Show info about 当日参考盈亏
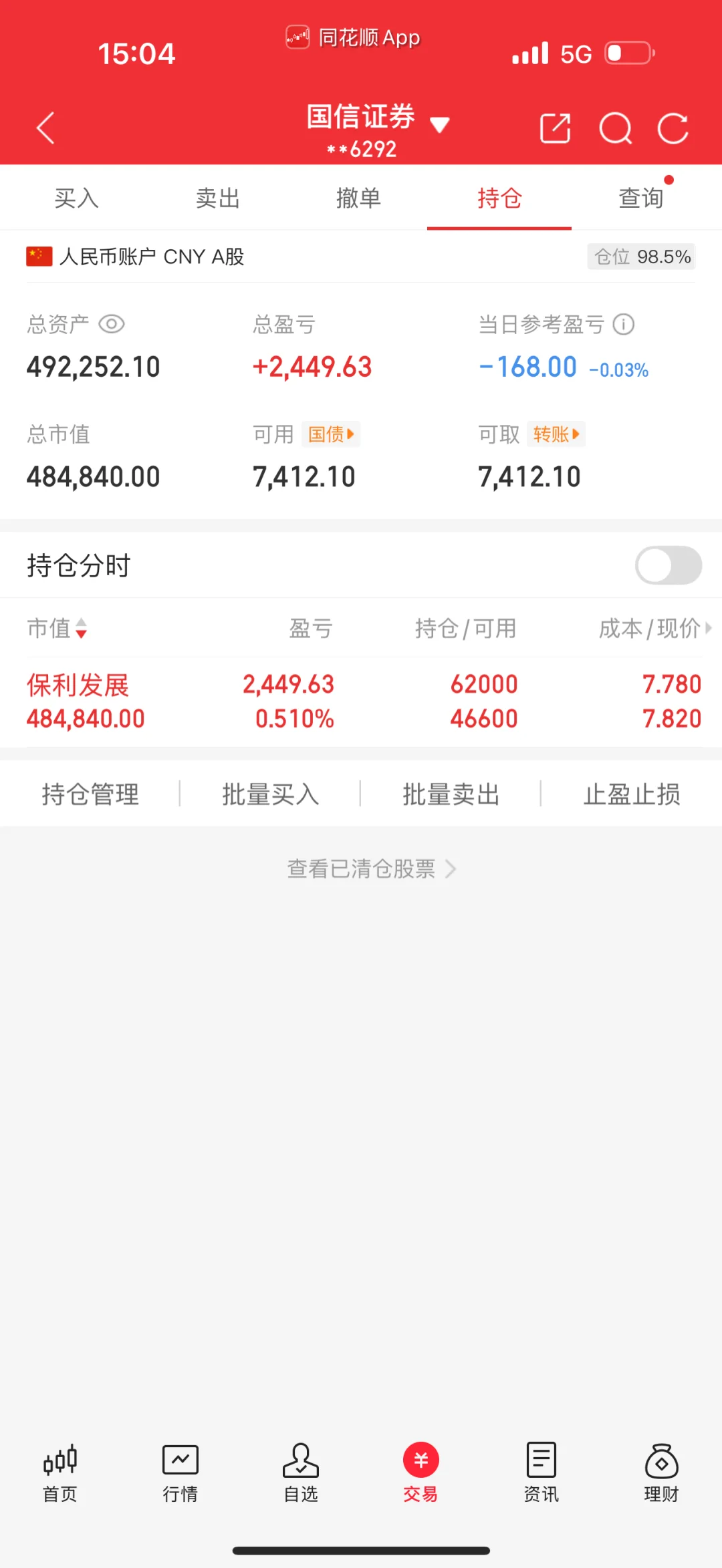 point(624,325)
